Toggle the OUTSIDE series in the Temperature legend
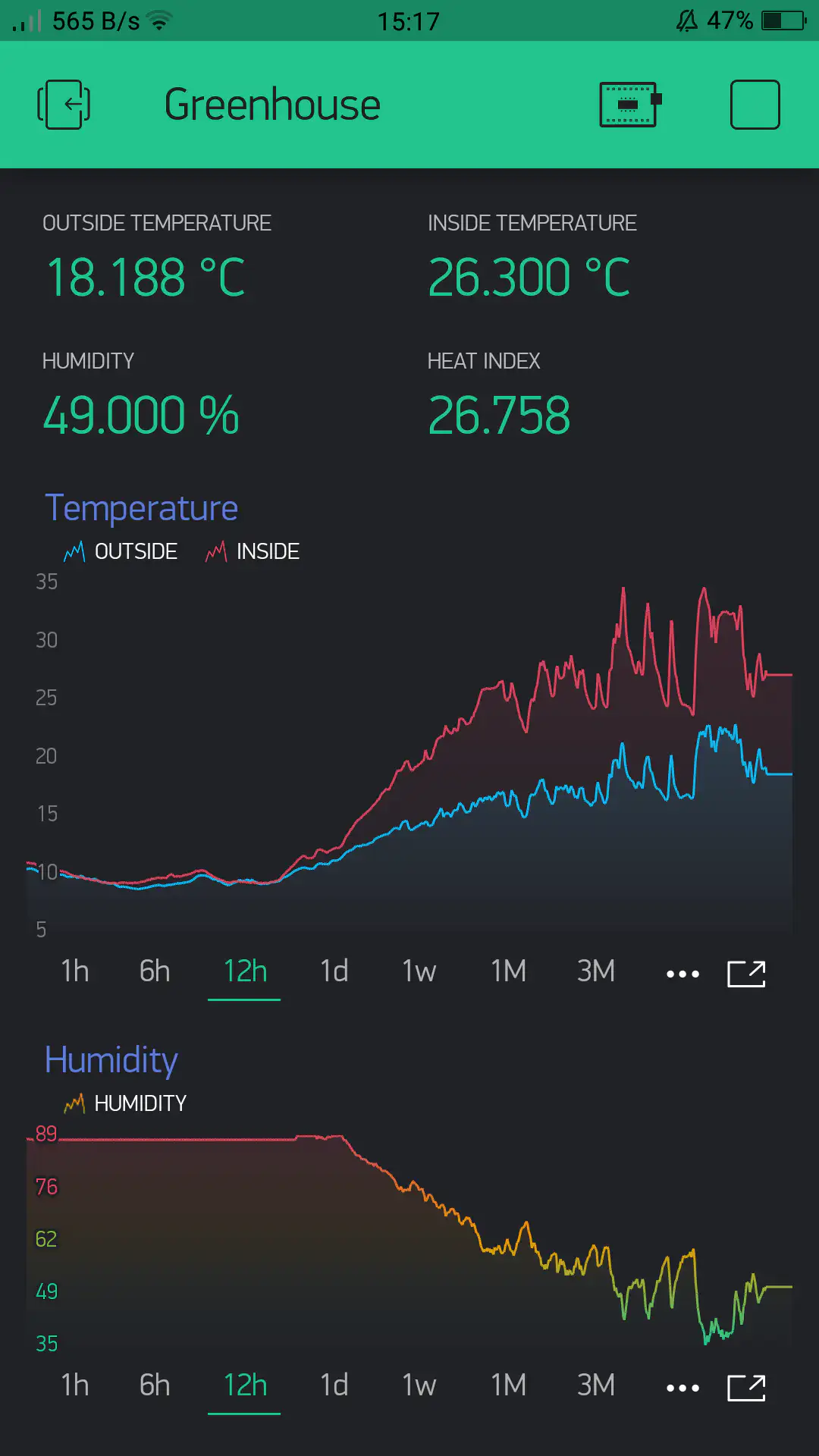The height and width of the screenshot is (1456, 819). 121,551
